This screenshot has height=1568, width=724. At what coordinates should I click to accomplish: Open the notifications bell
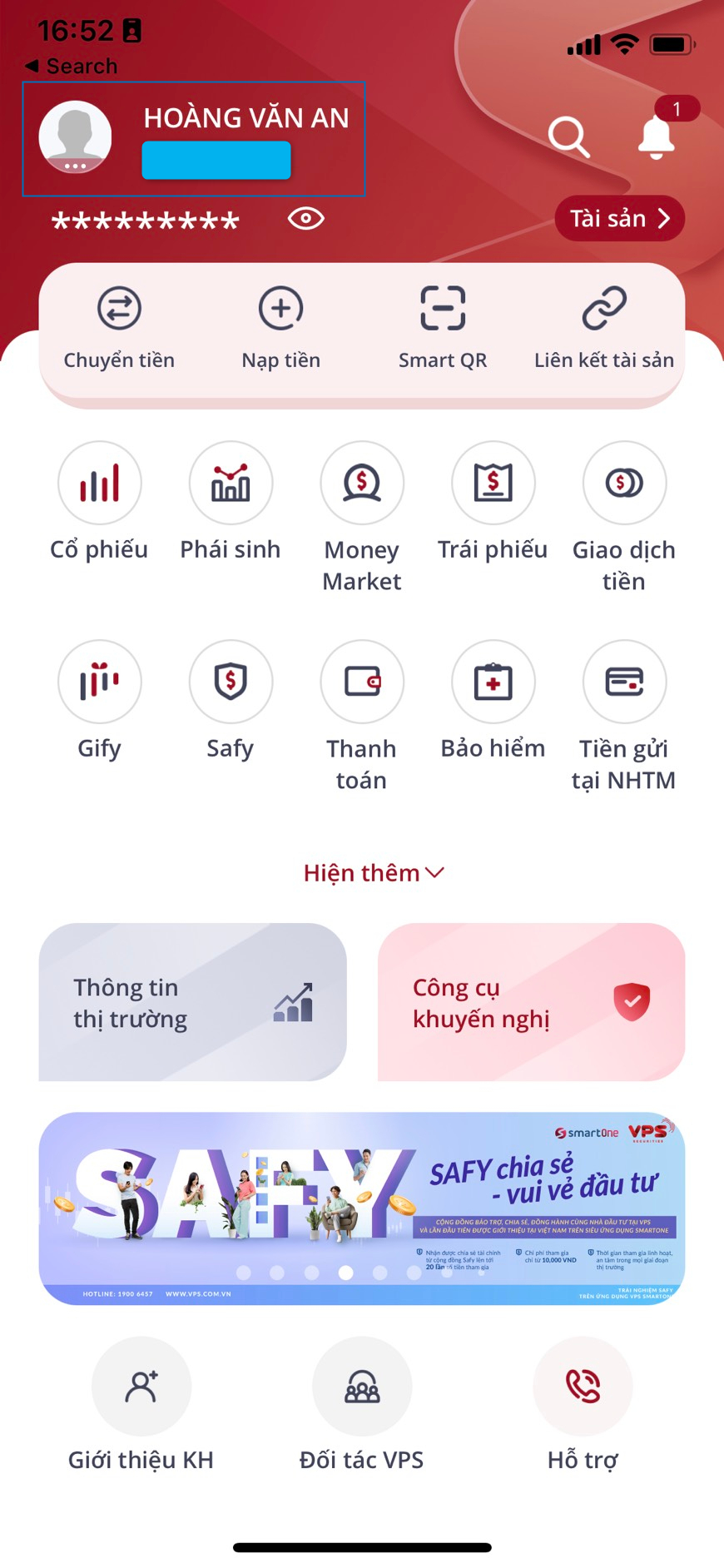657,137
